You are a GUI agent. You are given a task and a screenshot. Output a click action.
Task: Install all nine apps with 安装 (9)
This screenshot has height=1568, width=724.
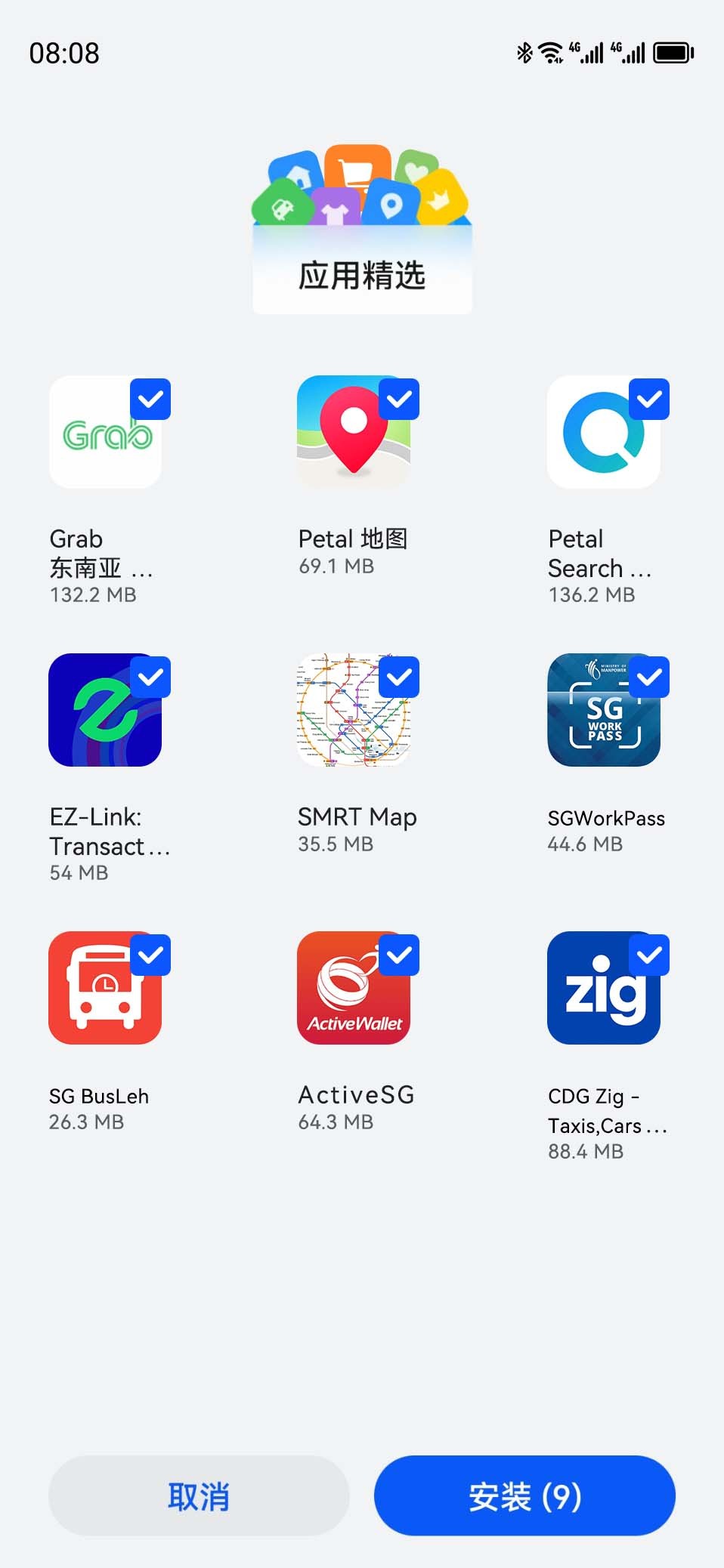pyautogui.click(x=524, y=1495)
